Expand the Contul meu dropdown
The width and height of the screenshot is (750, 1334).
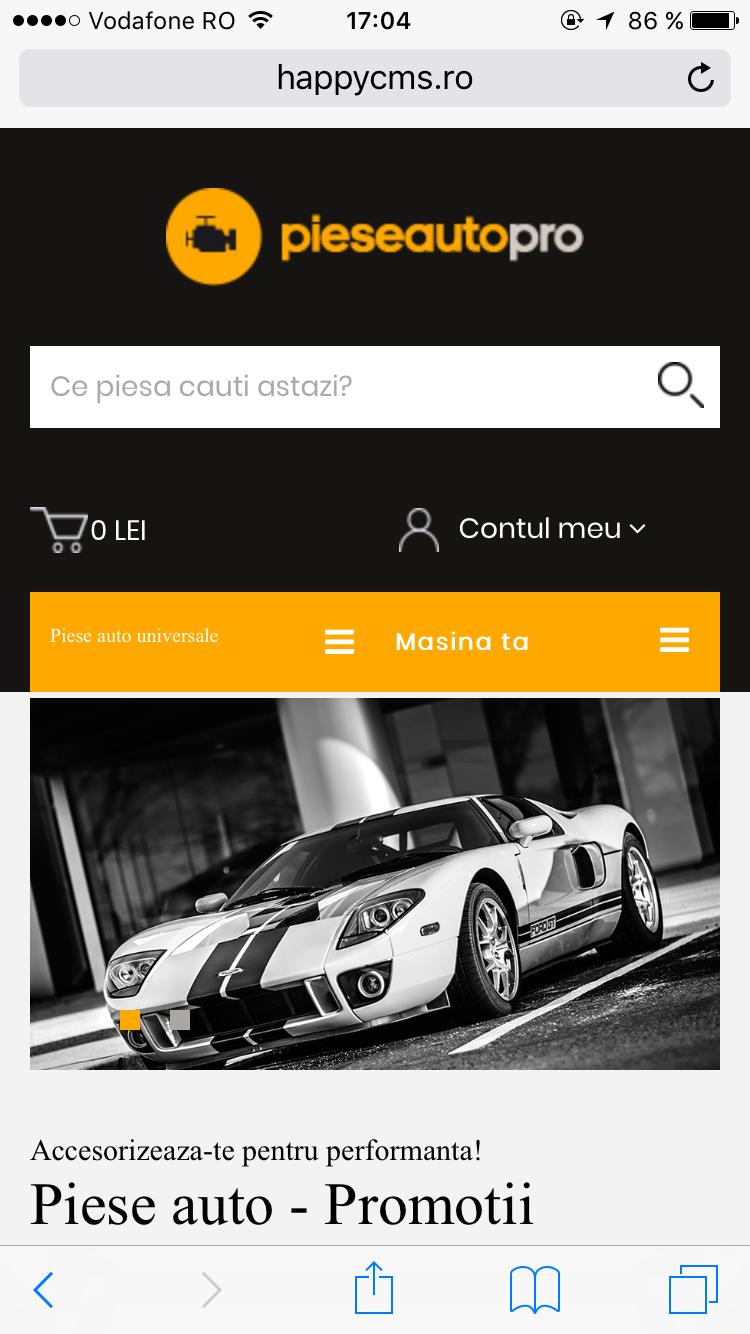pyautogui.click(x=521, y=529)
